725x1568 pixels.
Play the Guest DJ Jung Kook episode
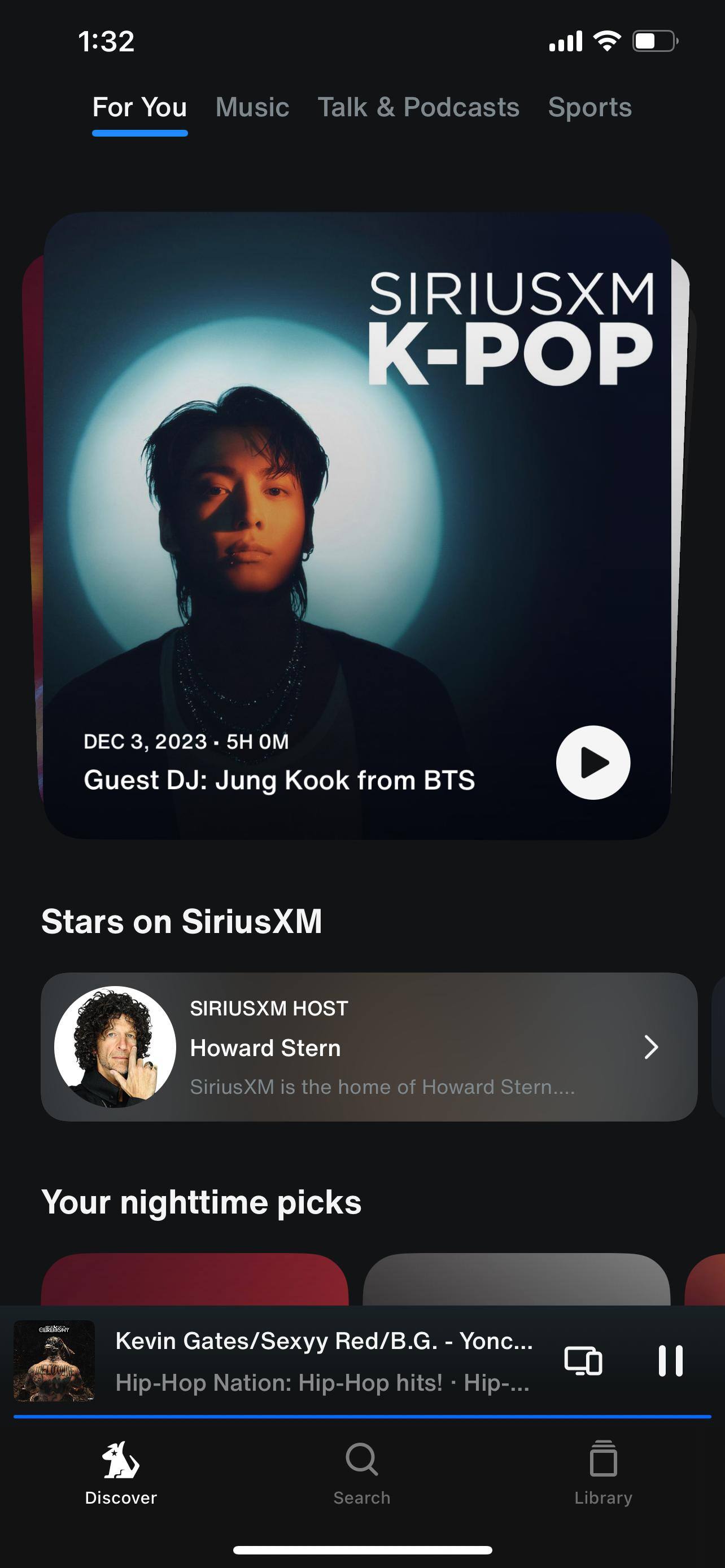pos(592,762)
